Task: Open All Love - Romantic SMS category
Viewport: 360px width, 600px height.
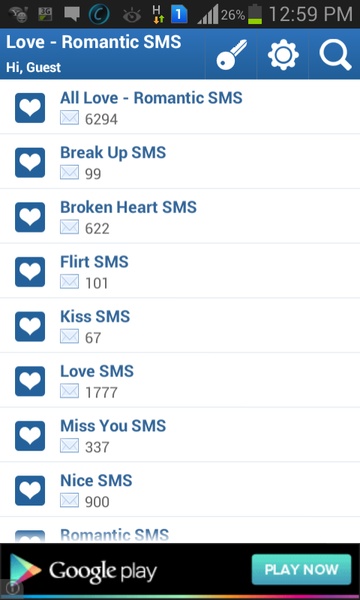Action: (x=180, y=107)
